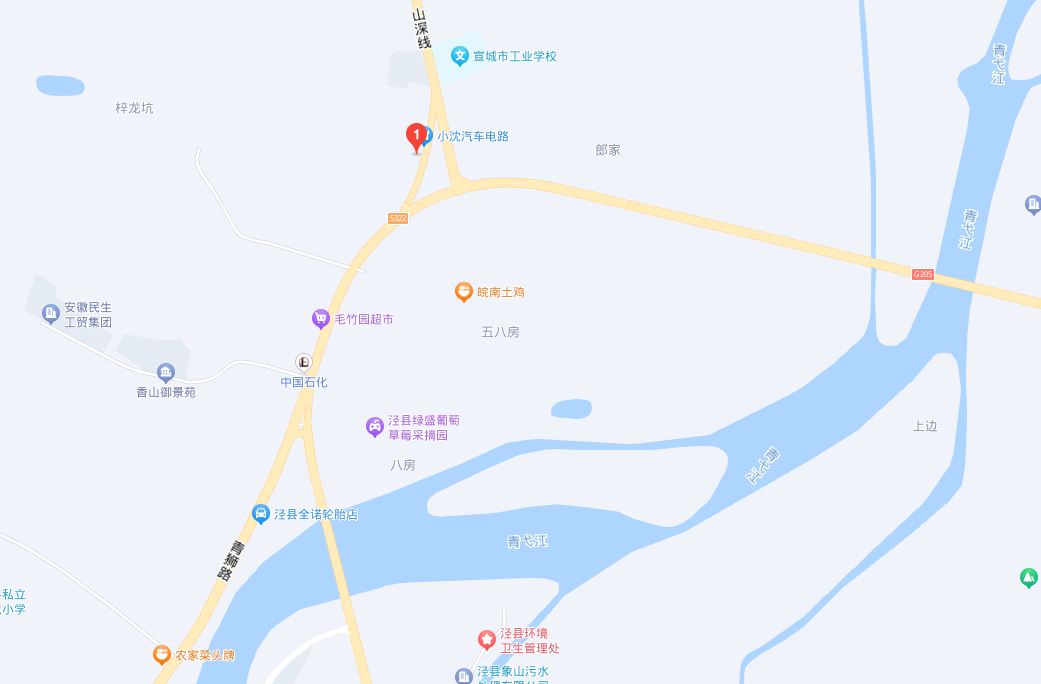Tap the 泾县全诺轮胎店 car service marker
This screenshot has height=684, width=1041.
click(260, 514)
